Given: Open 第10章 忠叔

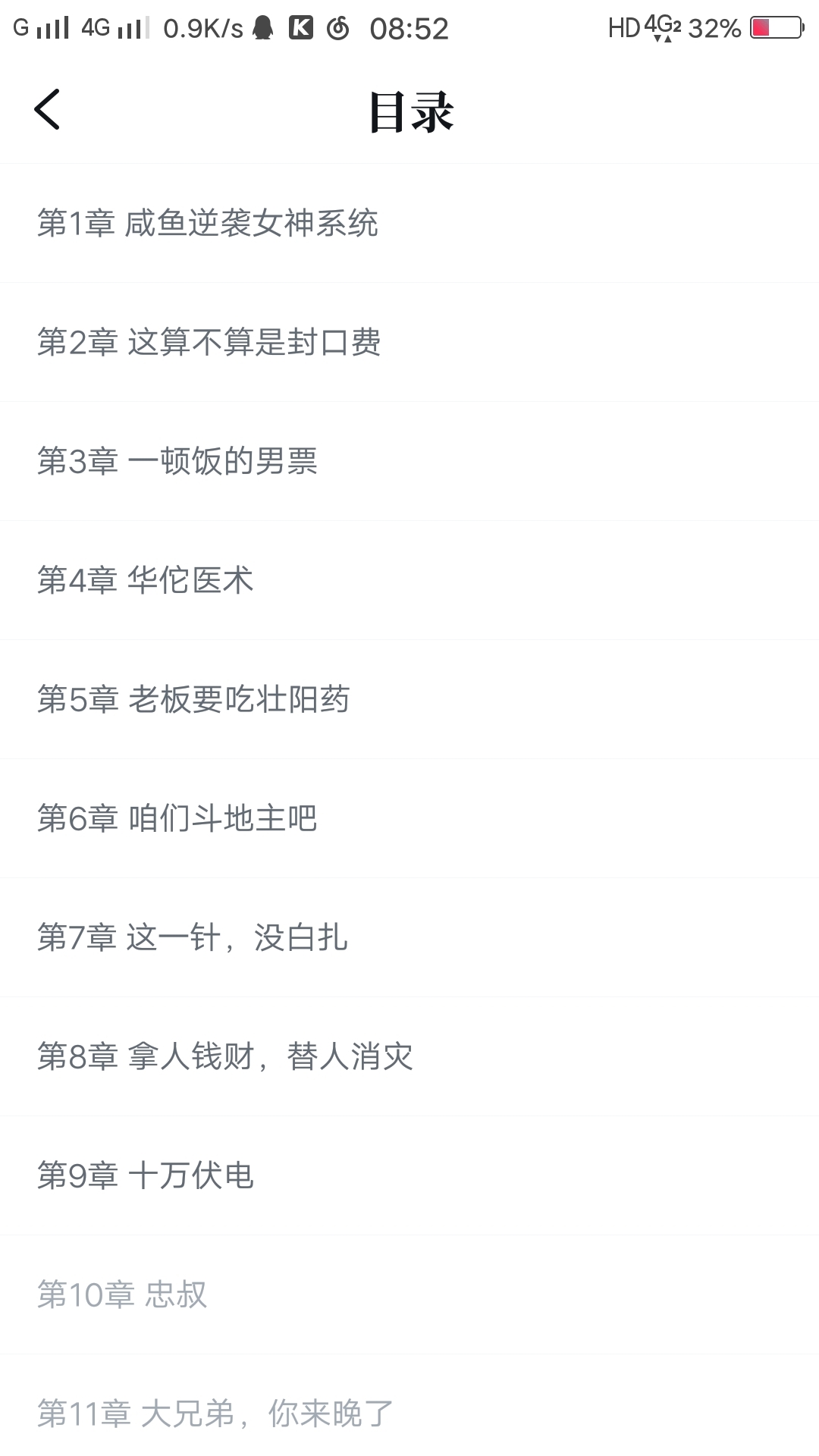Looking at the screenshot, I should (x=409, y=1294).
